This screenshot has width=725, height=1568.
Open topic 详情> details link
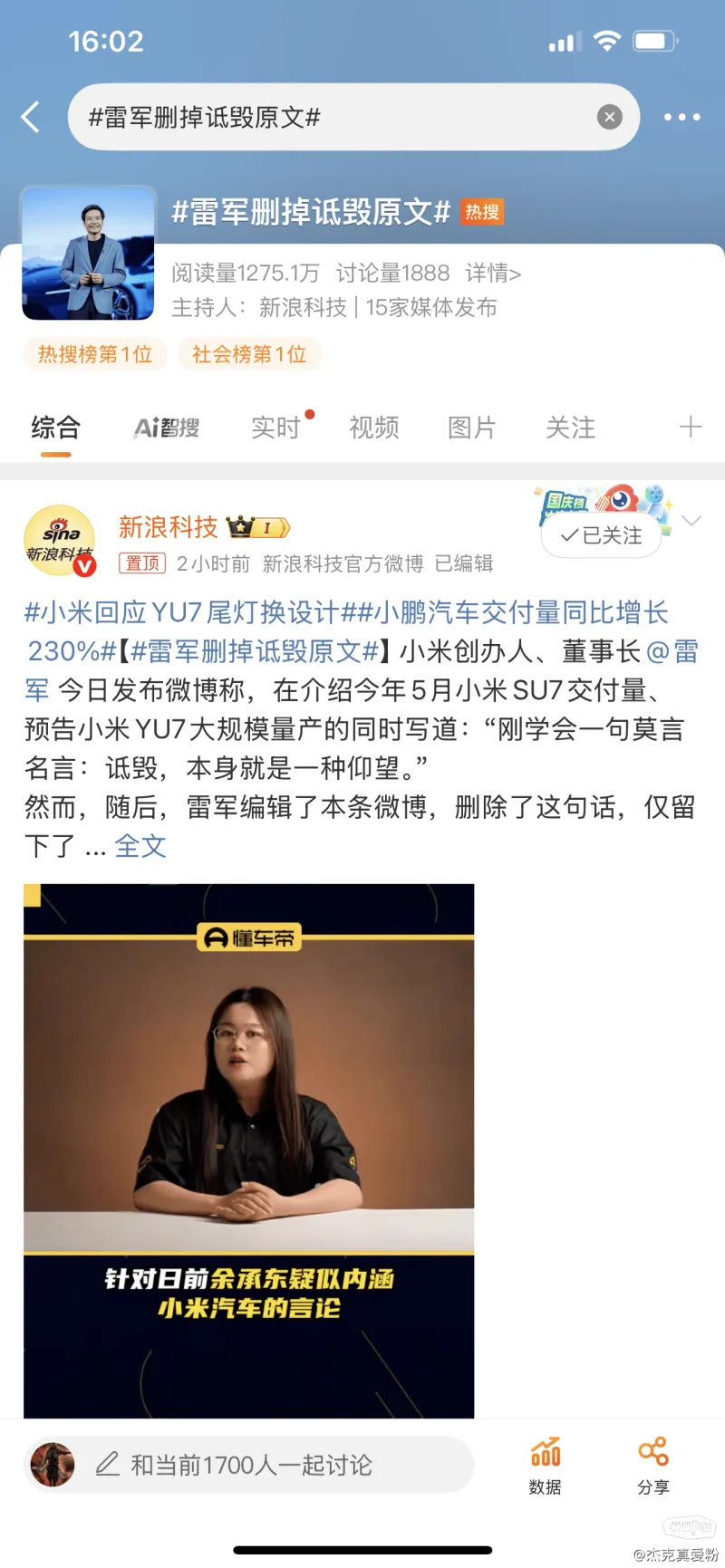[x=493, y=273]
